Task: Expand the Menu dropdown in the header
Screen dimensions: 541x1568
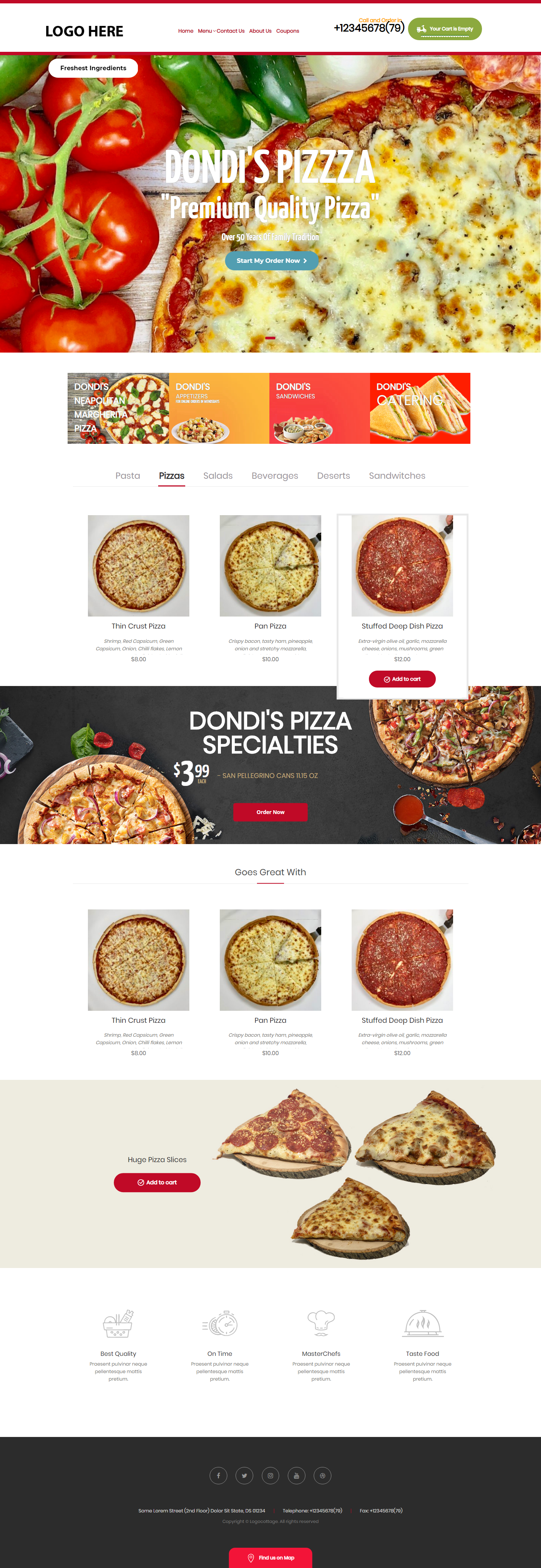Action: click(x=206, y=31)
